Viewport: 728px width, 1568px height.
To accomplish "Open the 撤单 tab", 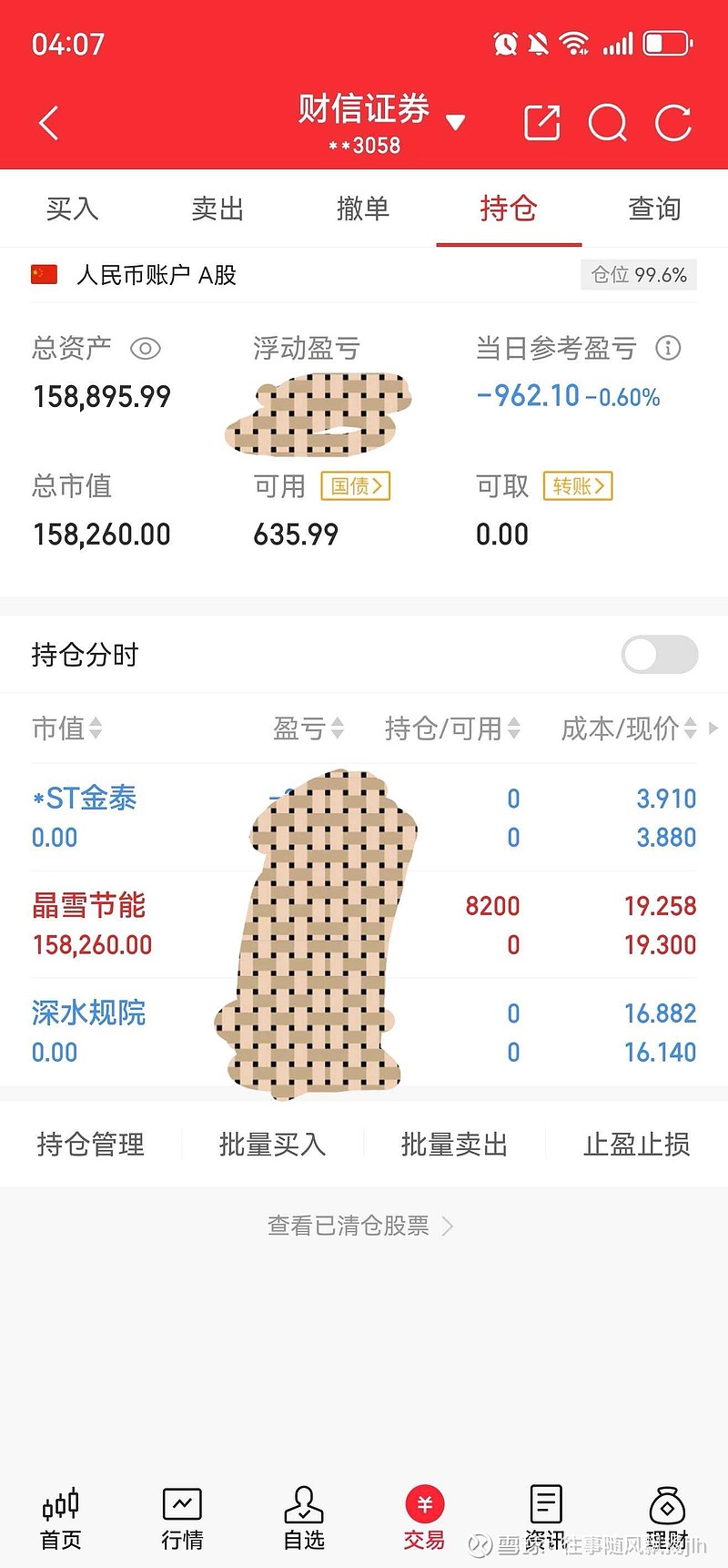I will click(364, 209).
